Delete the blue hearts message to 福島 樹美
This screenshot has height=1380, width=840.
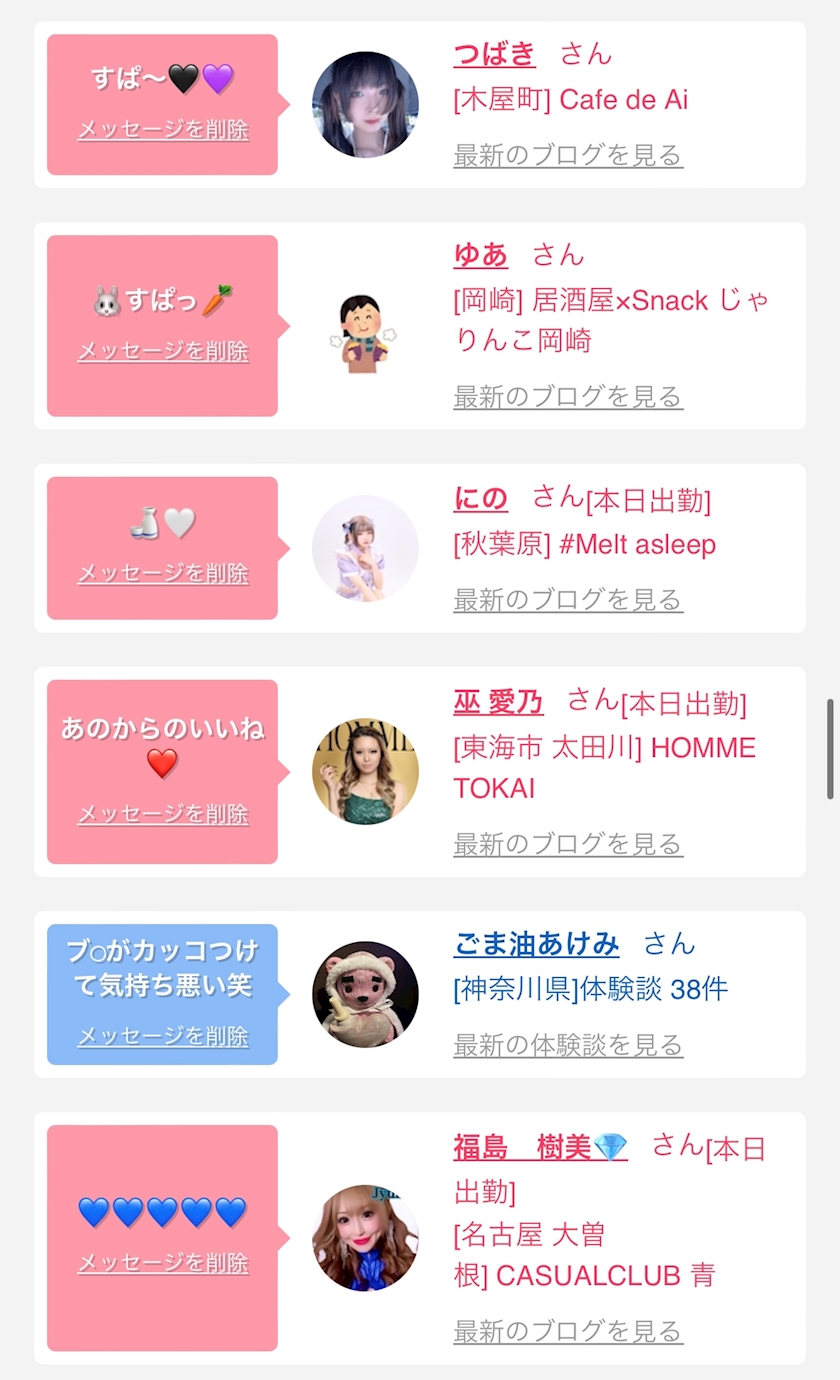pyautogui.click(x=163, y=1263)
